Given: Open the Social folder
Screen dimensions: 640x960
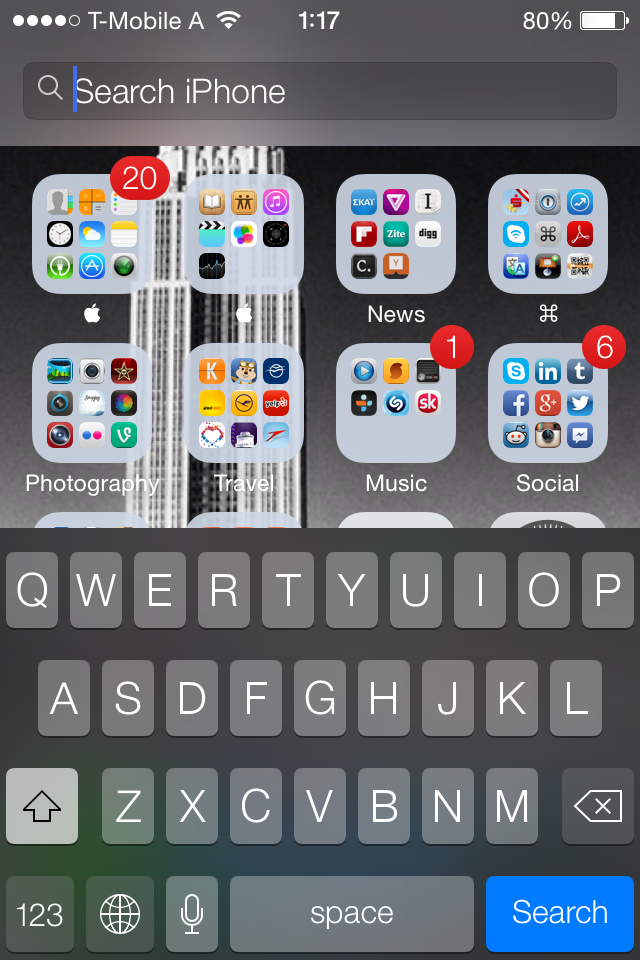Looking at the screenshot, I should point(547,403).
